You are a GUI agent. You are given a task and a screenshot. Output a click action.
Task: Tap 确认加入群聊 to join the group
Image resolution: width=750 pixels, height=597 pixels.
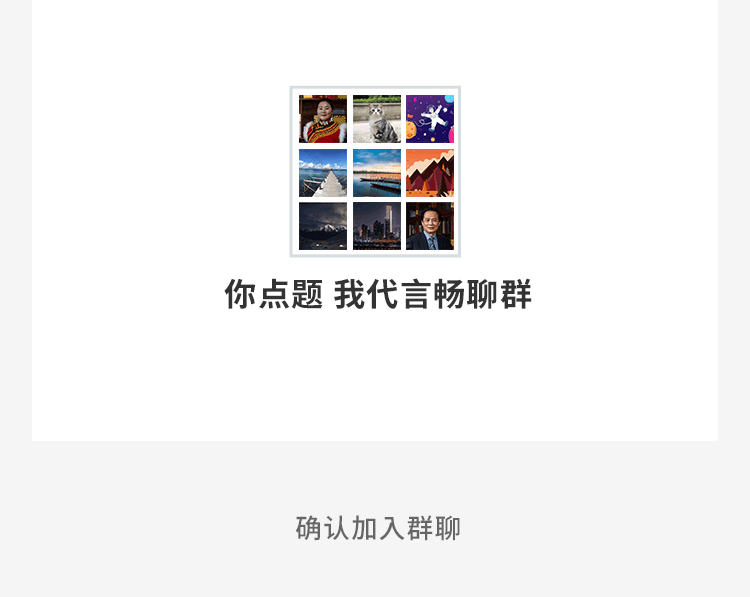click(x=377, y=528)
